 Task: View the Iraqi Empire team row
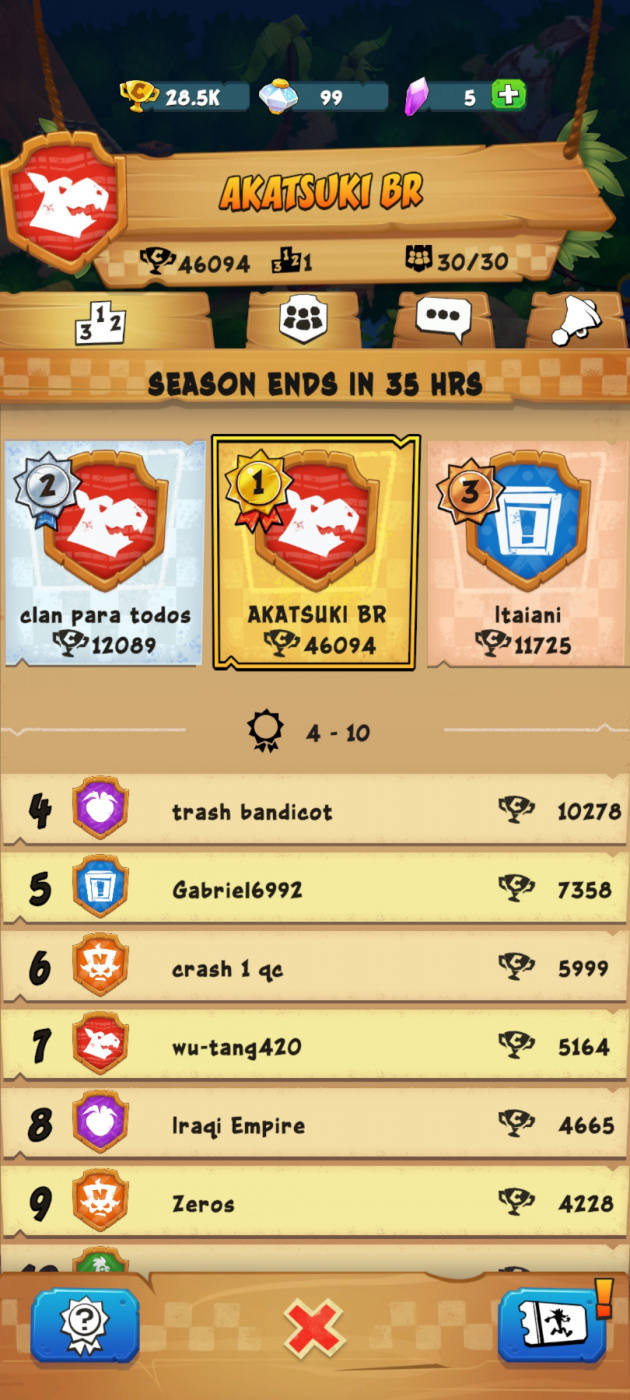click(315, 1125)
